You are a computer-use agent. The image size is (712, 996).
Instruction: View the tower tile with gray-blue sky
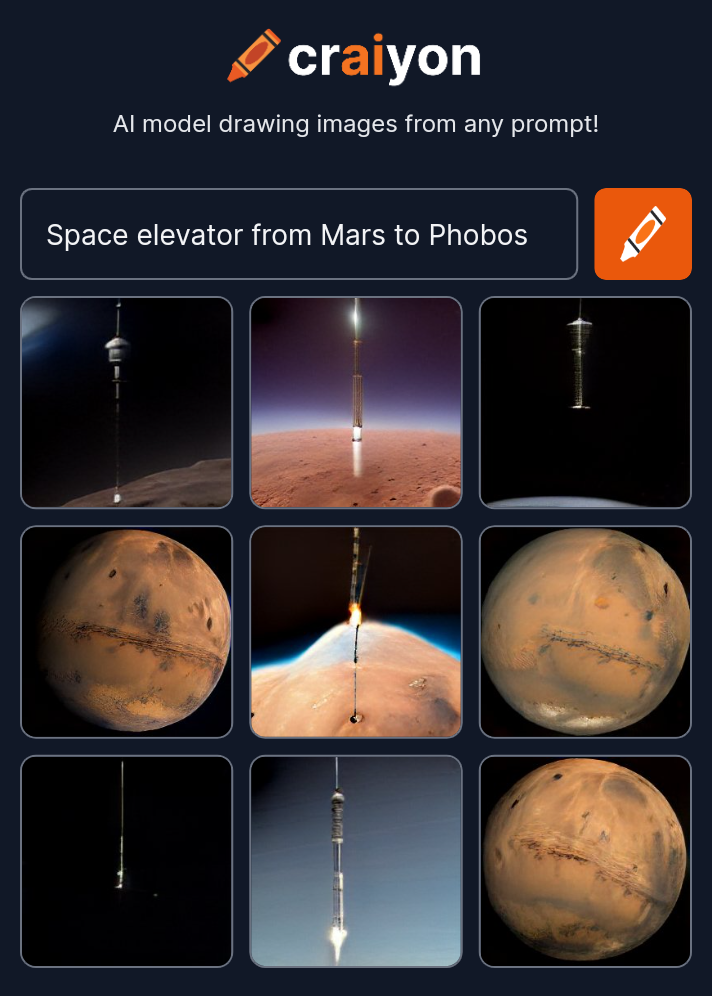click(x=356, y=861)
